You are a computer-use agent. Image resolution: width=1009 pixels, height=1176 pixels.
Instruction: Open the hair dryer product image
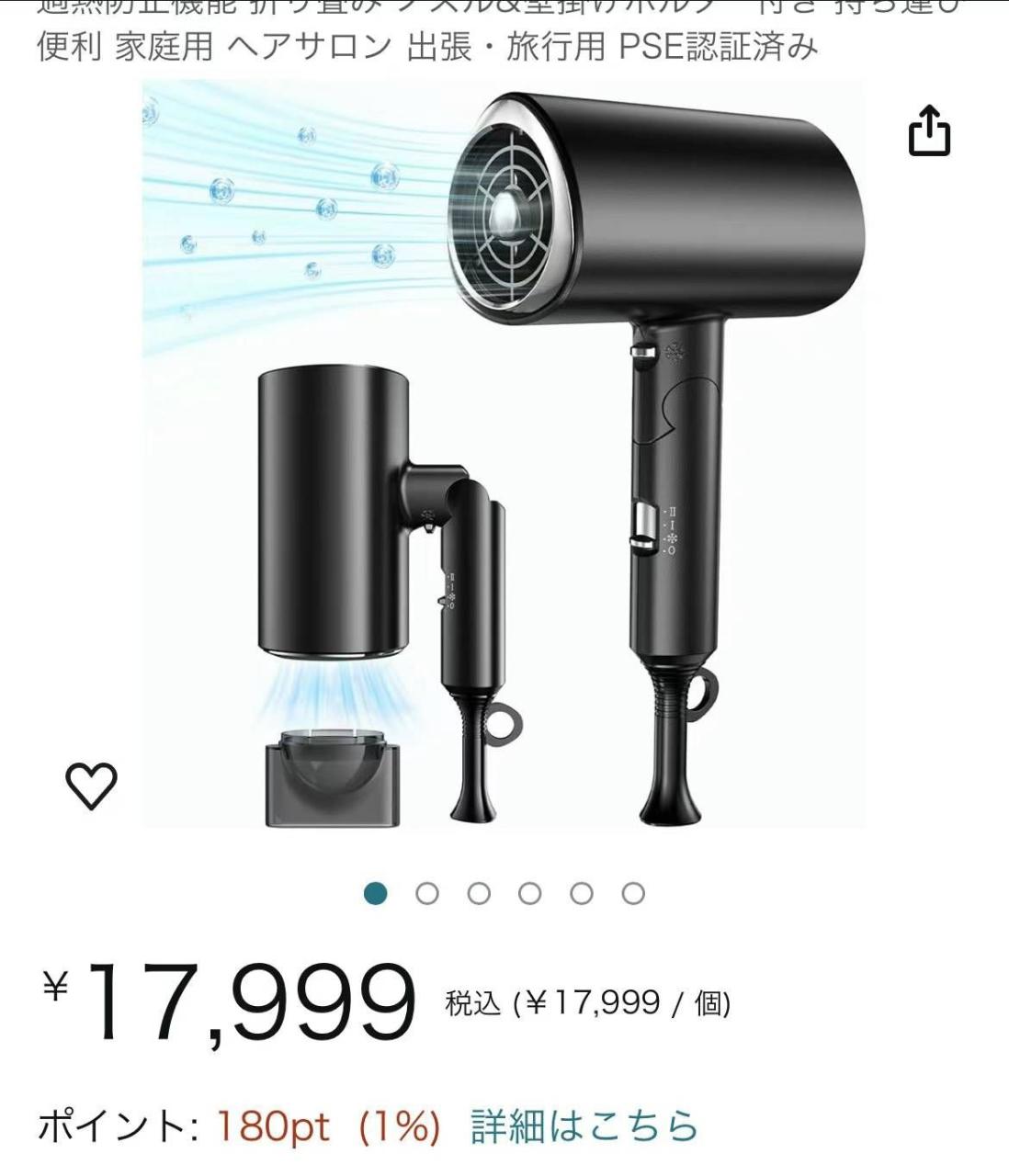[x=504, y=454]
